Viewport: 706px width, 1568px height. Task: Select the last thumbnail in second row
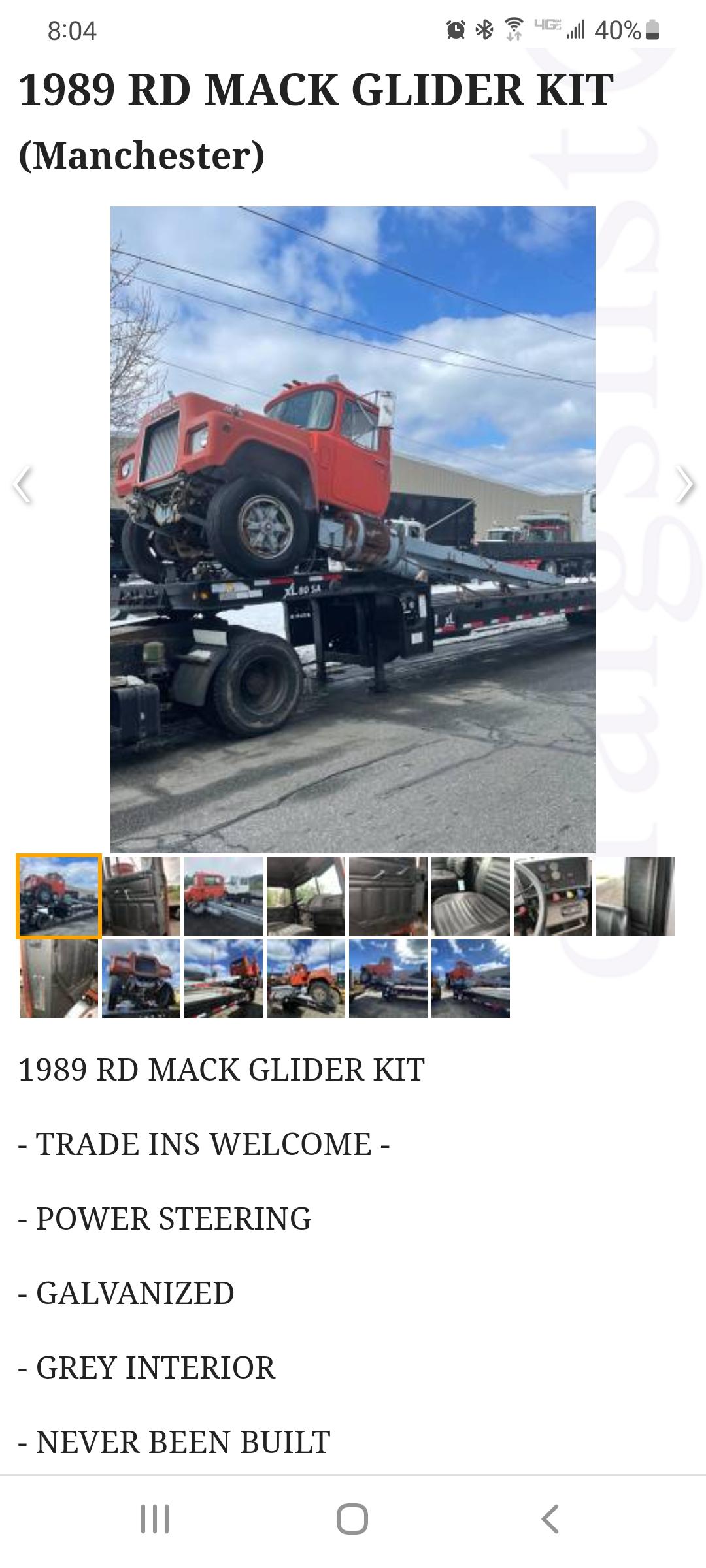tap(471, 979)
